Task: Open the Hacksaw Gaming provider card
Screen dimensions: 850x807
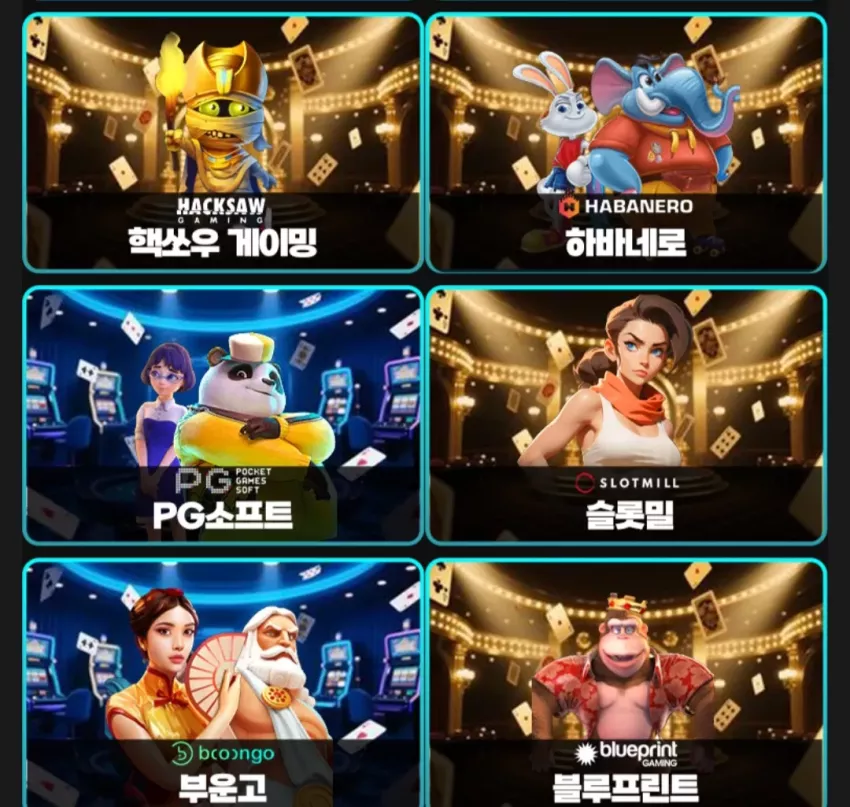Action: click(223, 143)
